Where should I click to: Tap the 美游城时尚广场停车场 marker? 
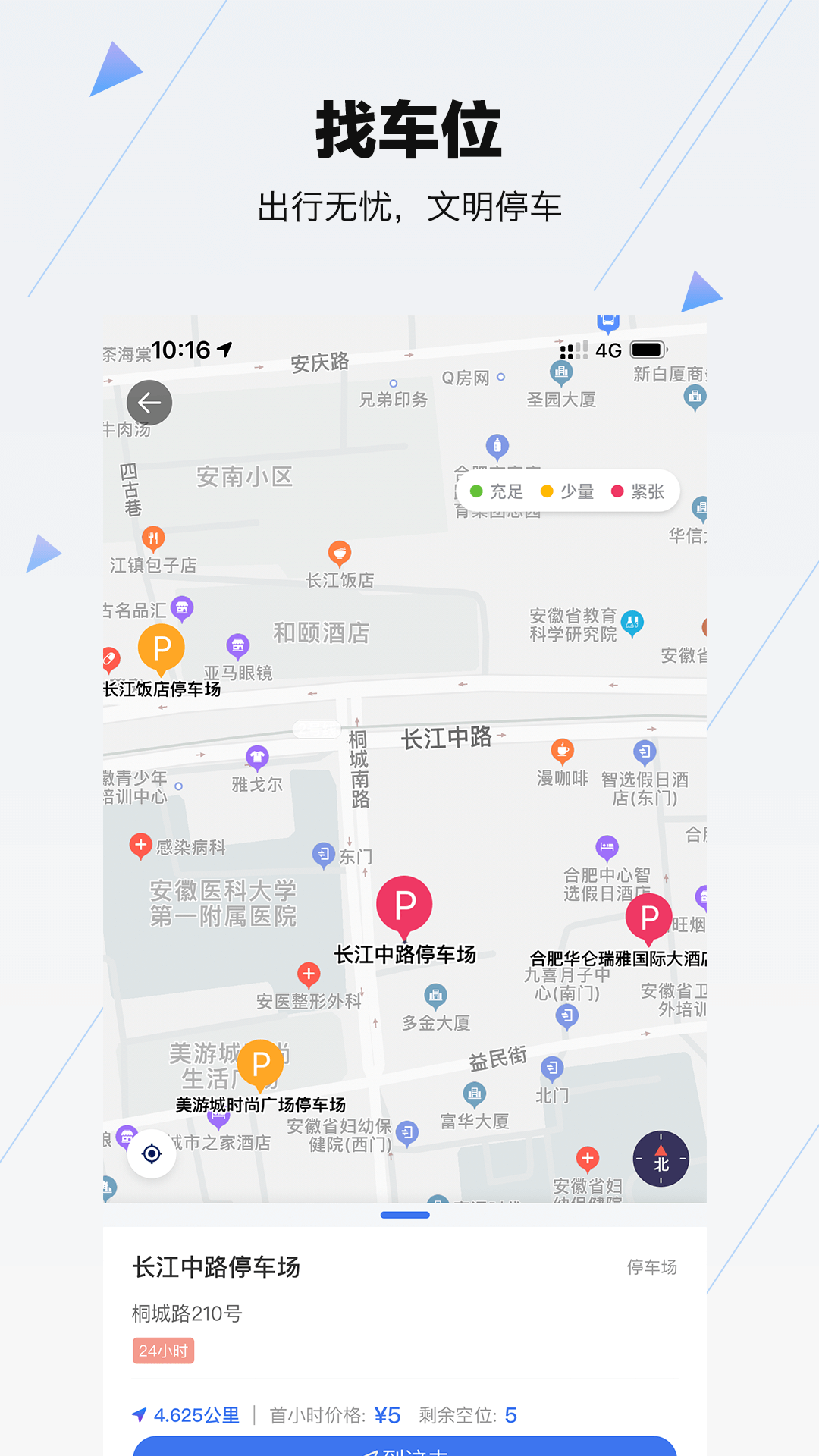tap(262, 1062)
